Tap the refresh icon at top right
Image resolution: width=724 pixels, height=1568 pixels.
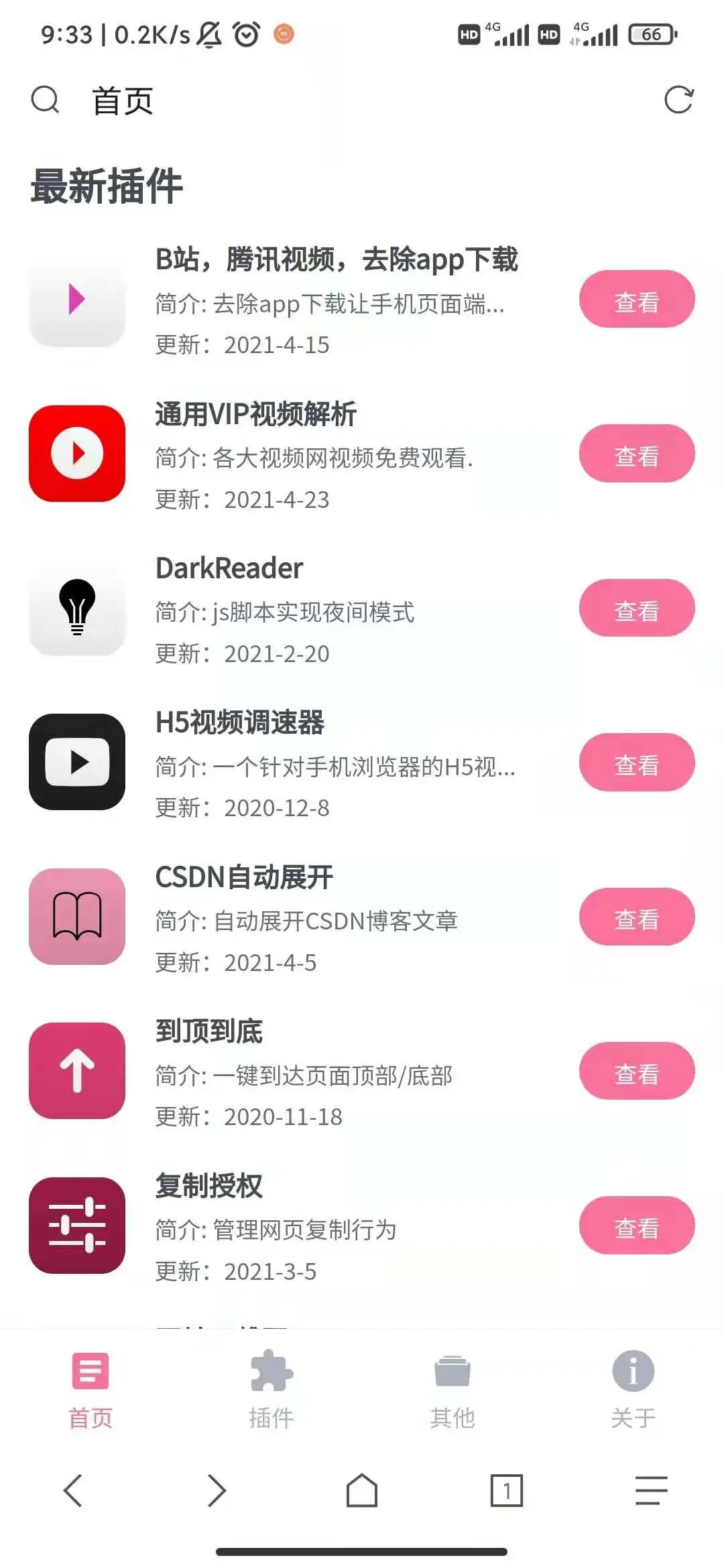(x=678, y=101)
